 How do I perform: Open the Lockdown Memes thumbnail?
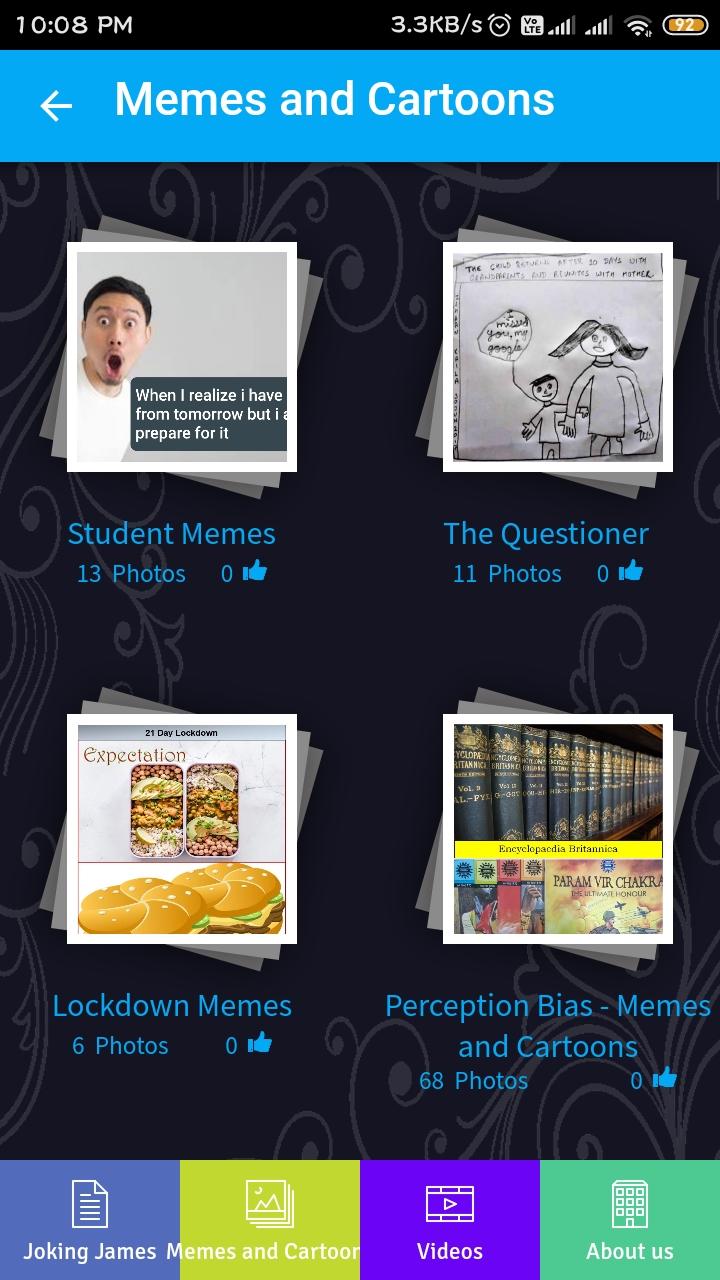point(180,830)
